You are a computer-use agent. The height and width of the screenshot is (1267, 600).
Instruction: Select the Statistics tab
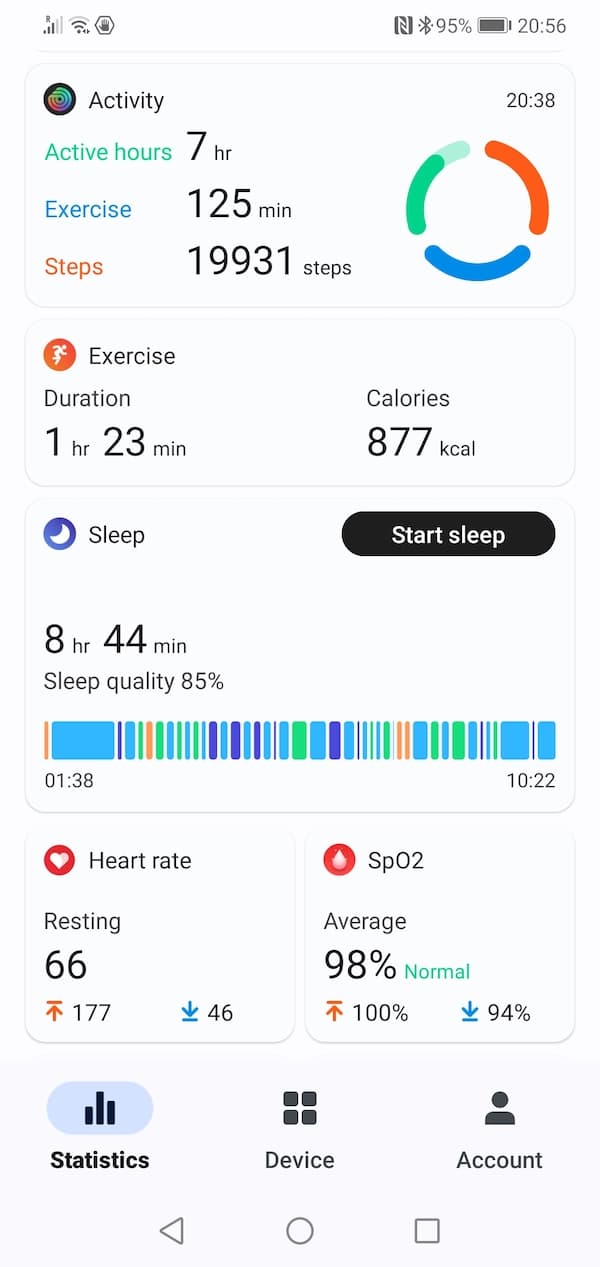point(100,1128)
